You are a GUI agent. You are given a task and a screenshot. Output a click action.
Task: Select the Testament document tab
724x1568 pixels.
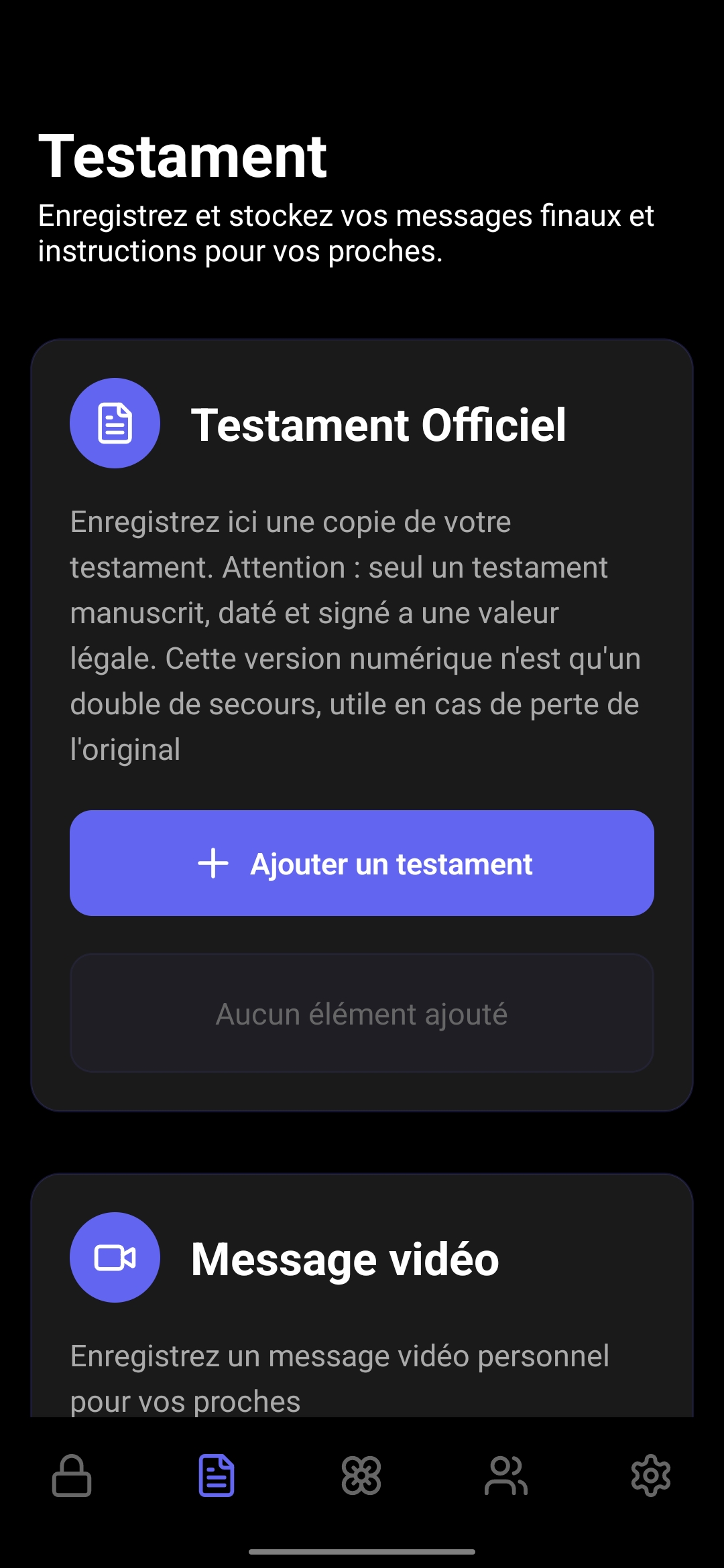(x=217, y=1476)
